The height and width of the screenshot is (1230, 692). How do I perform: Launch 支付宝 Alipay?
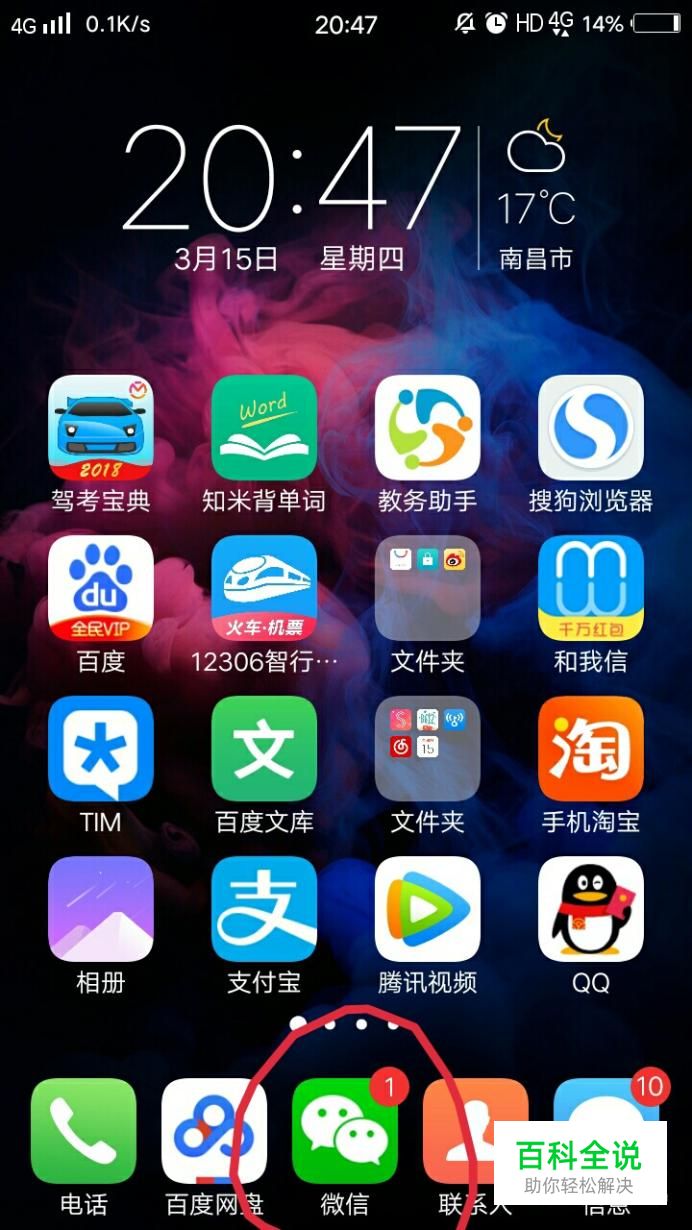264,909
